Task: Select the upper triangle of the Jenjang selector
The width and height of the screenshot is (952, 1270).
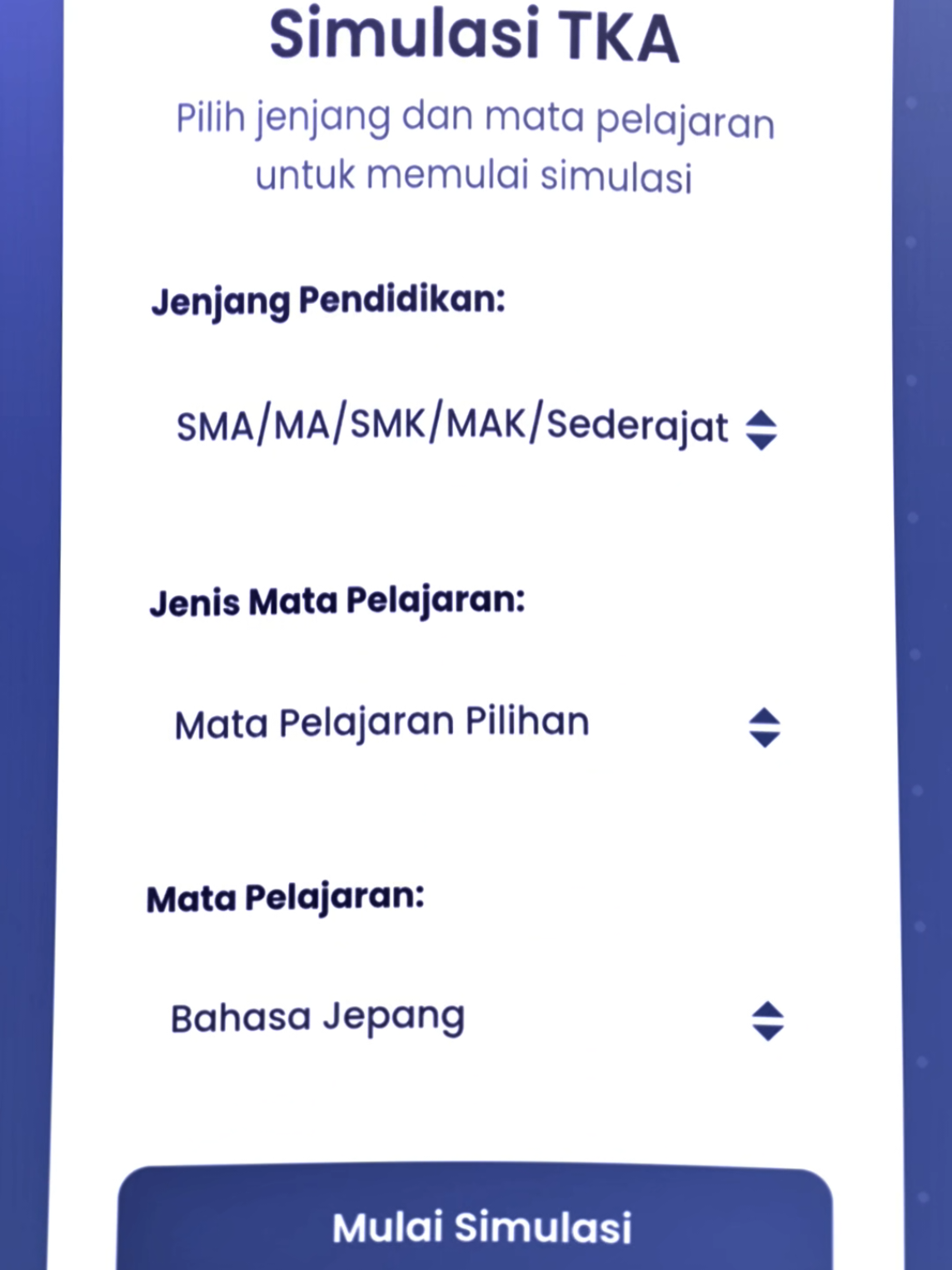Action: (x=762, y=417)
